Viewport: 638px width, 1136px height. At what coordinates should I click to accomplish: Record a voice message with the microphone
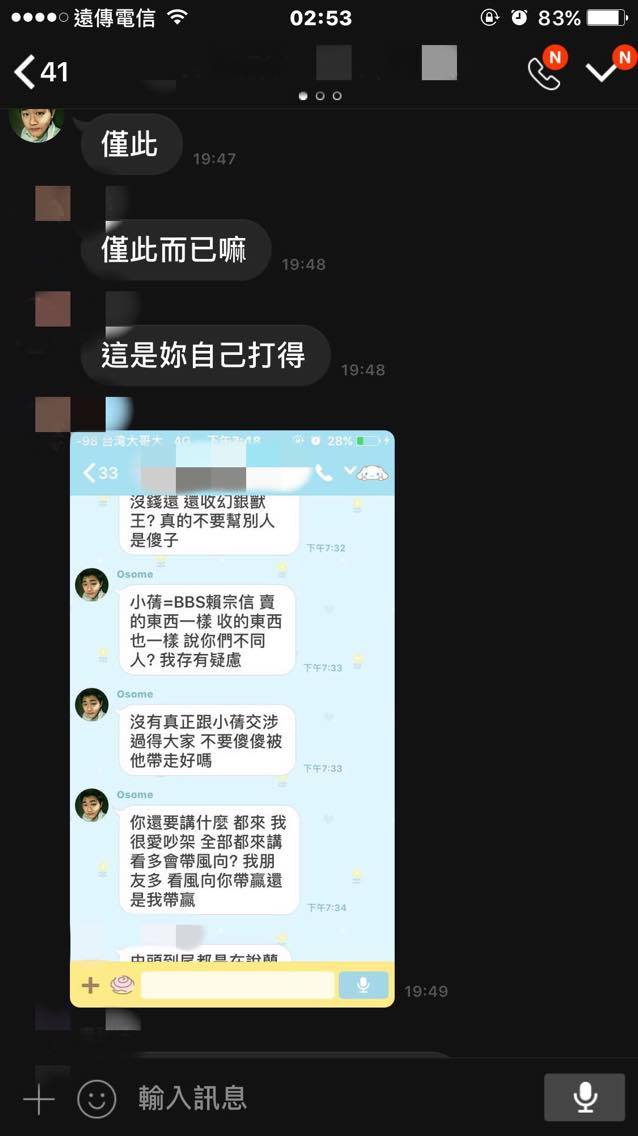584,1098
